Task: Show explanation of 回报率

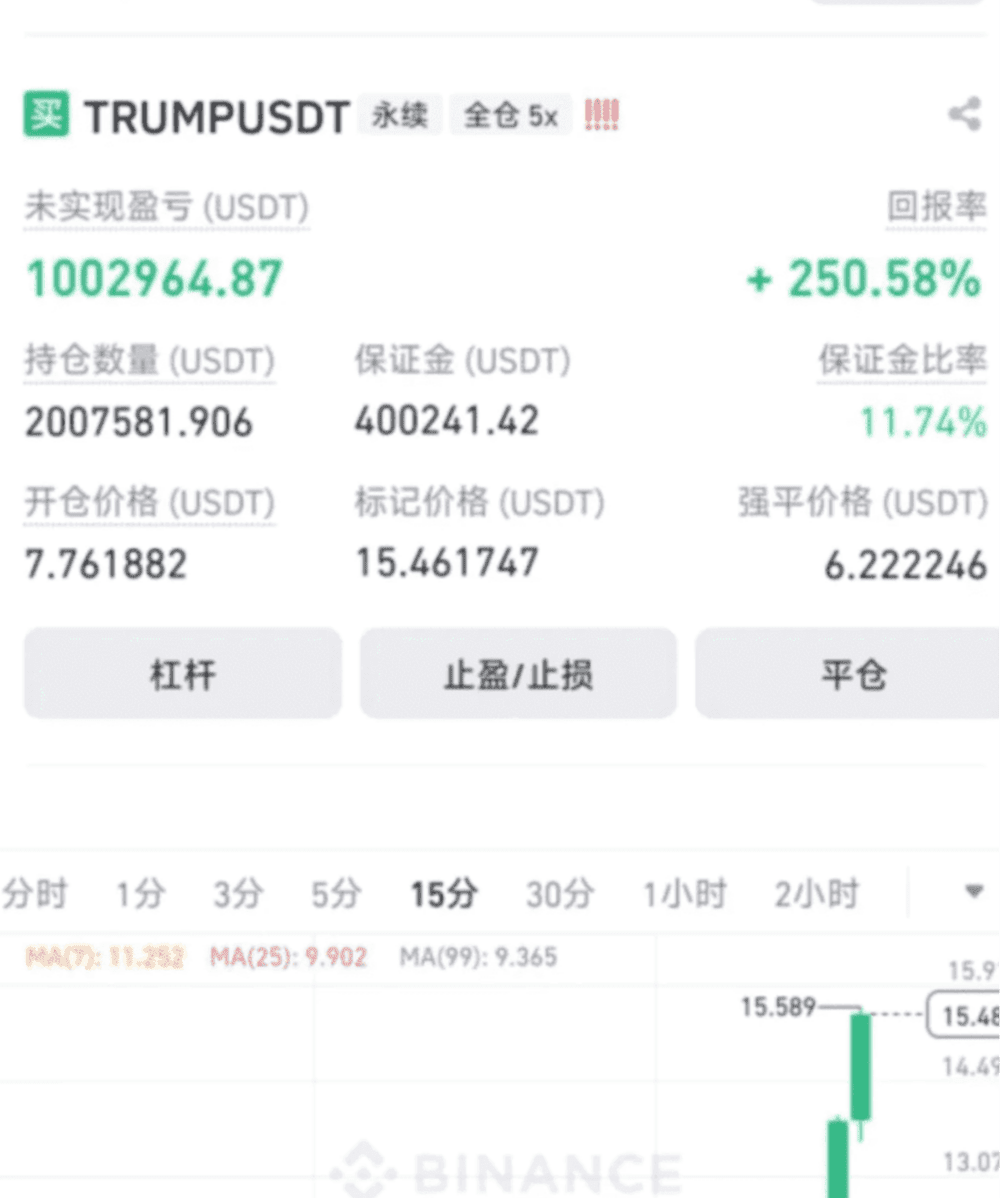Action: point(937,206)
